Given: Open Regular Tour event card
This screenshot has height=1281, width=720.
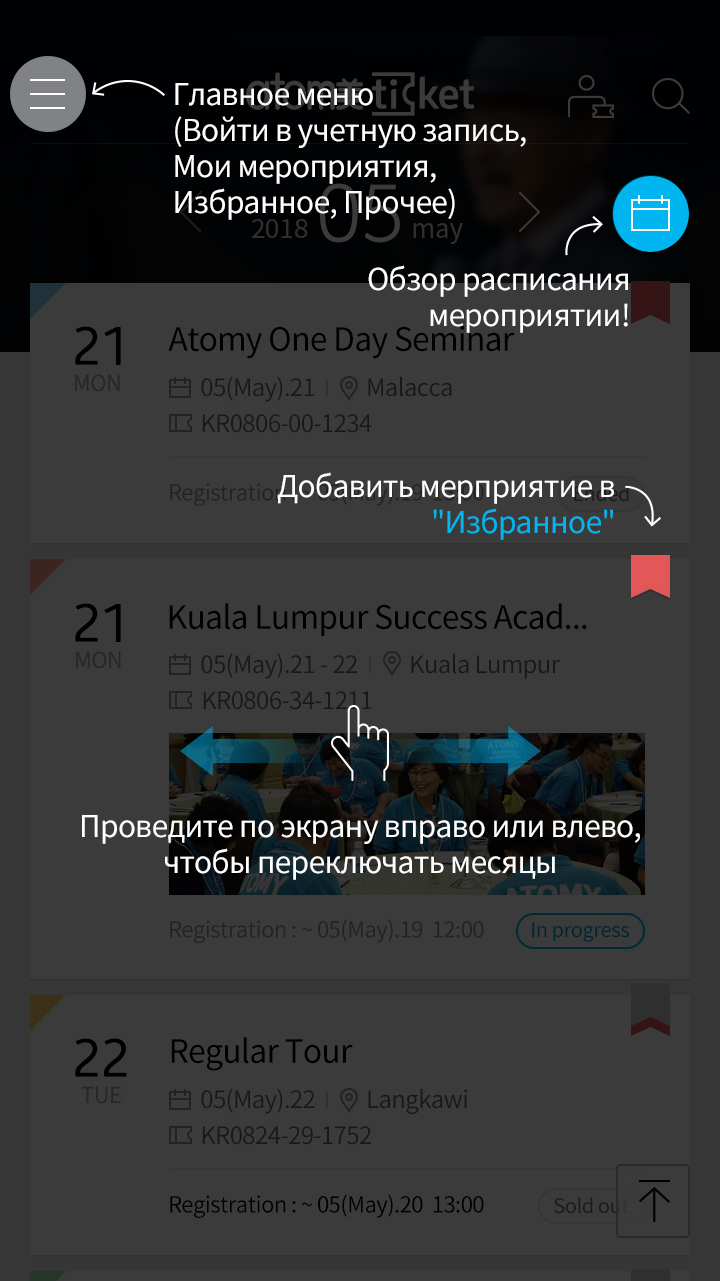Looking at the screenshot, I should coord(260,1052).
